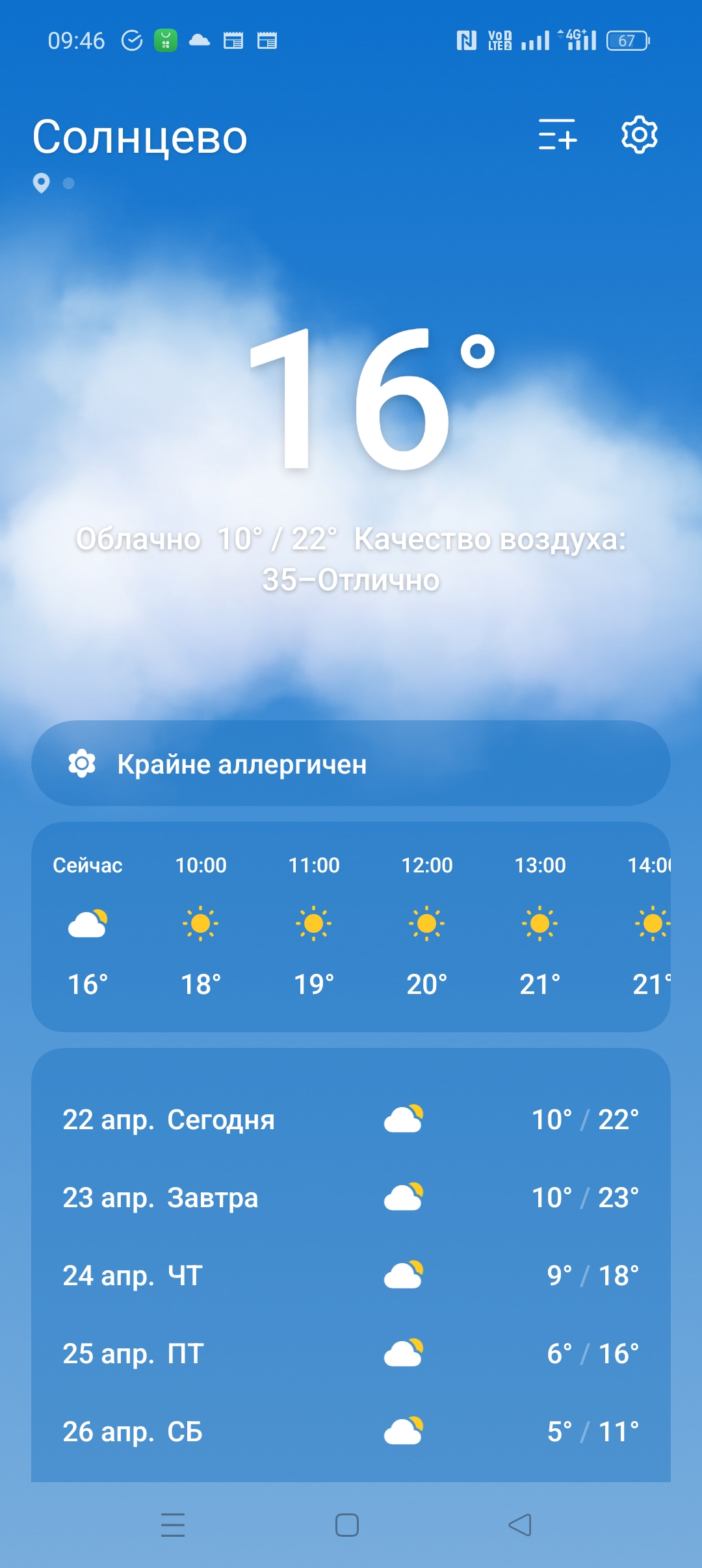702x1568 pixels.
Task: Open weather settings gear
Action: point(640,135)
